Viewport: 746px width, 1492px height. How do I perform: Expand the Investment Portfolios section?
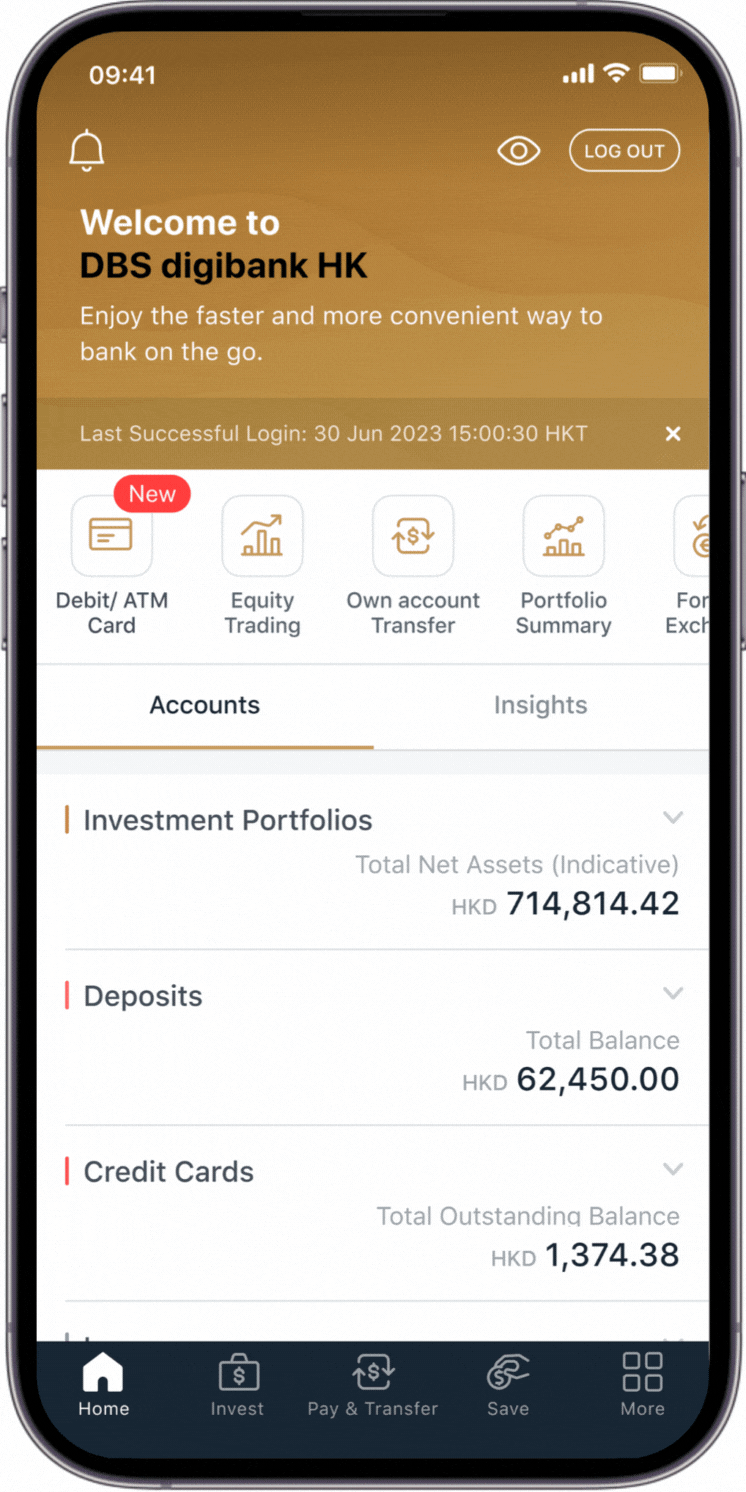coord(673,818)
